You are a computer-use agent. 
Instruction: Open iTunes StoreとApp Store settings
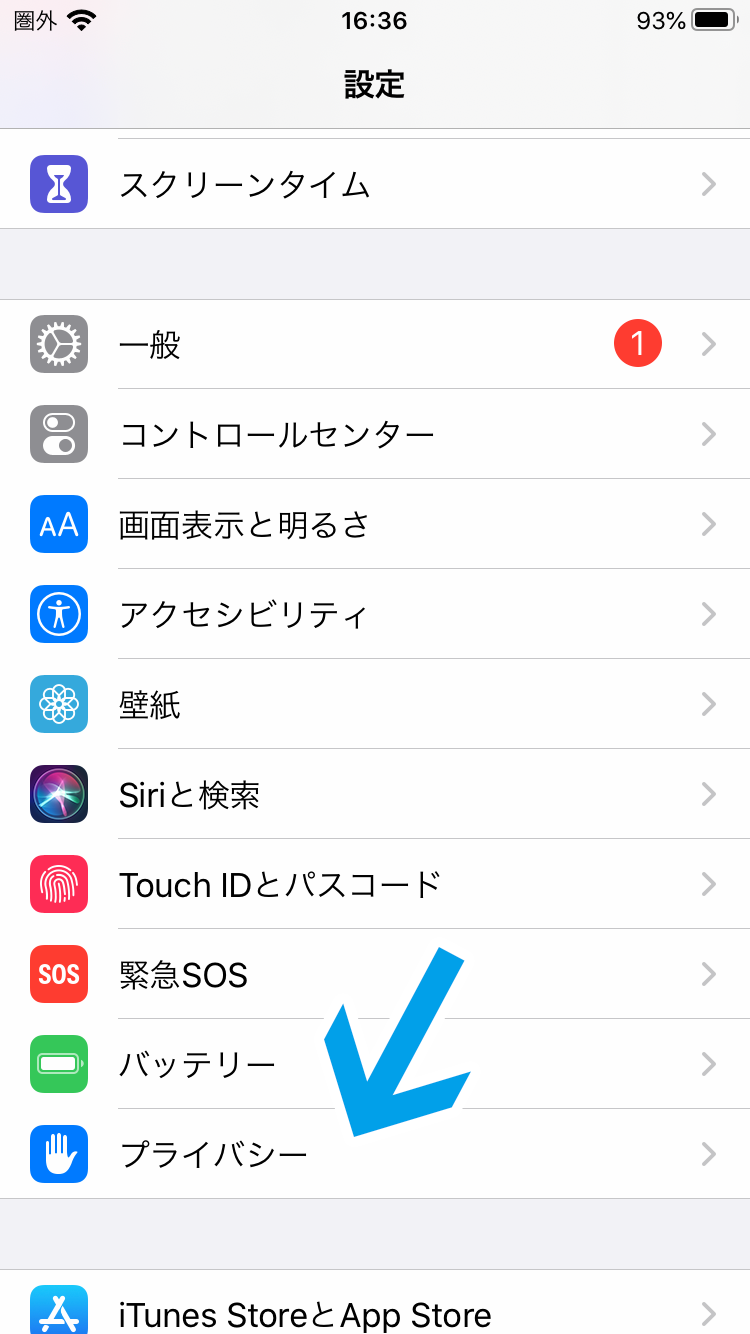[x=305, y=1314]
